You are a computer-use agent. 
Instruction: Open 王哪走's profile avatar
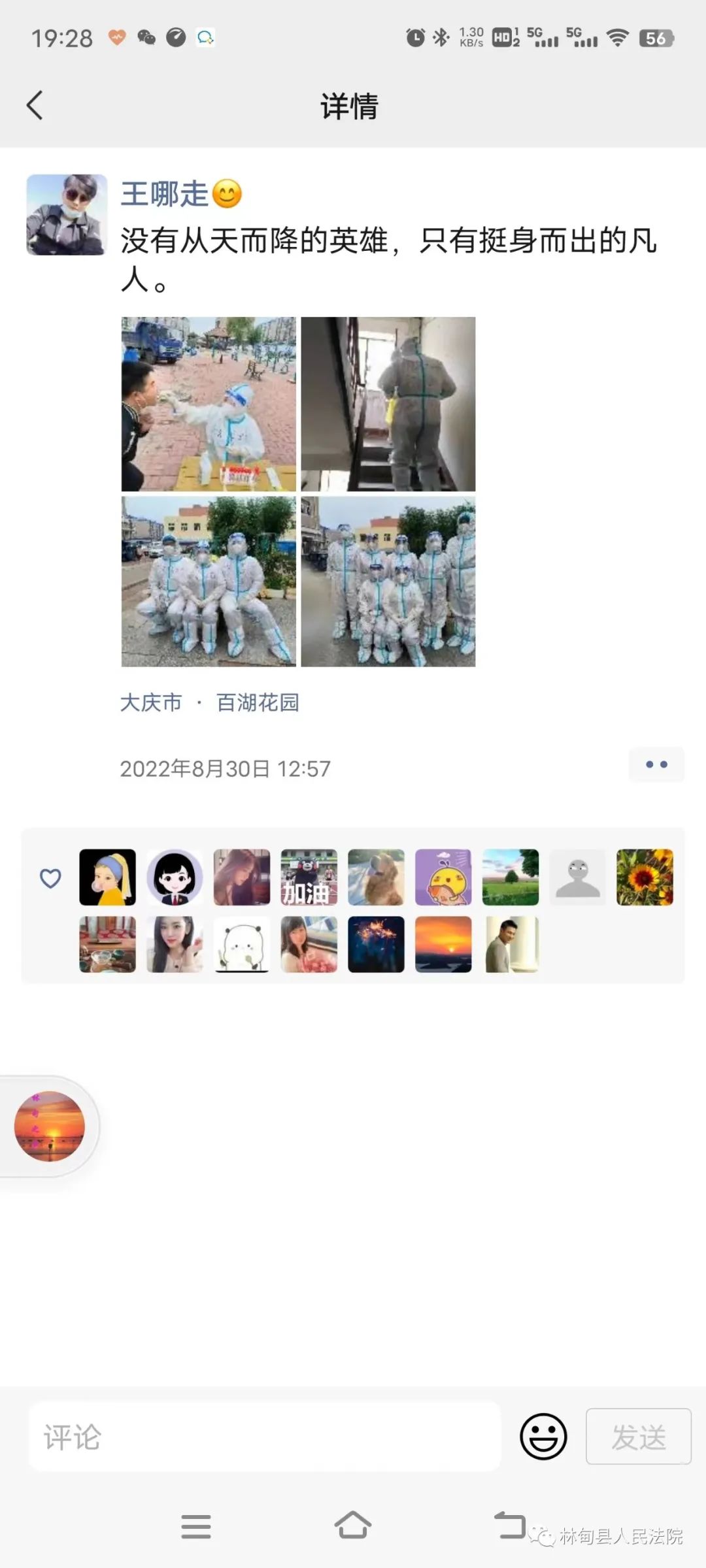click(67, 214)
